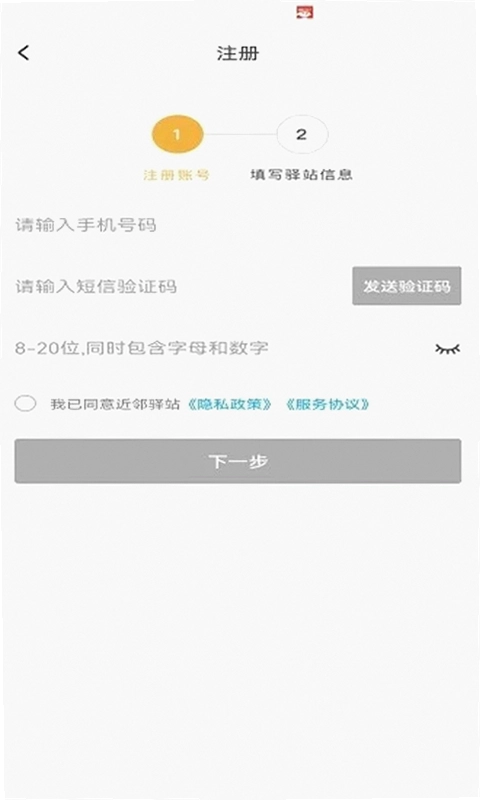Check the 我已同意近邻驿站 agreement box
This screenshot has width=480, height=800.
25,404
